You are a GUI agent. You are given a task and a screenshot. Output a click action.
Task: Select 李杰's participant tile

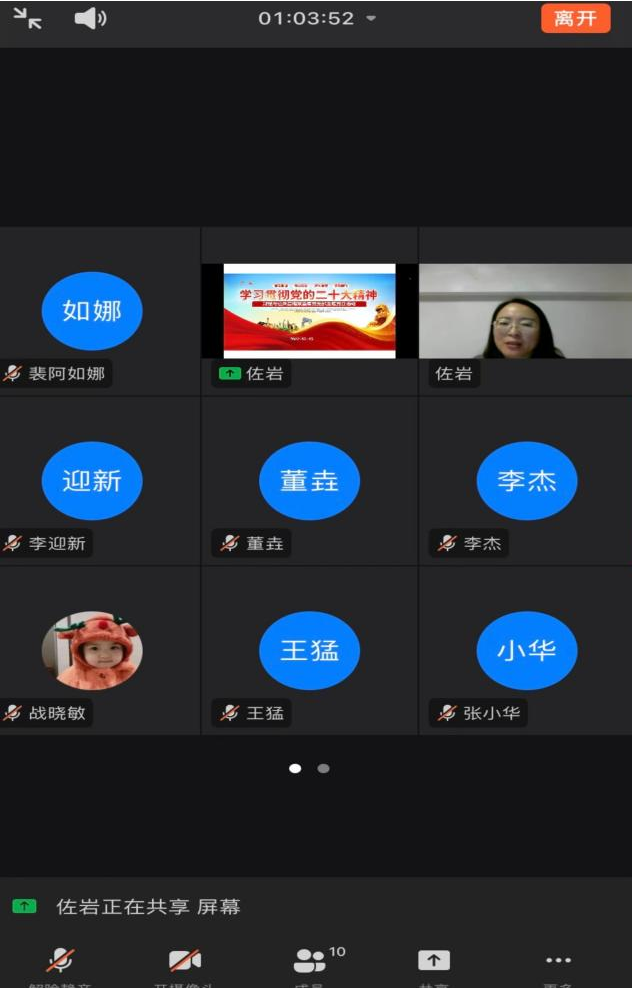click(526, 481)
